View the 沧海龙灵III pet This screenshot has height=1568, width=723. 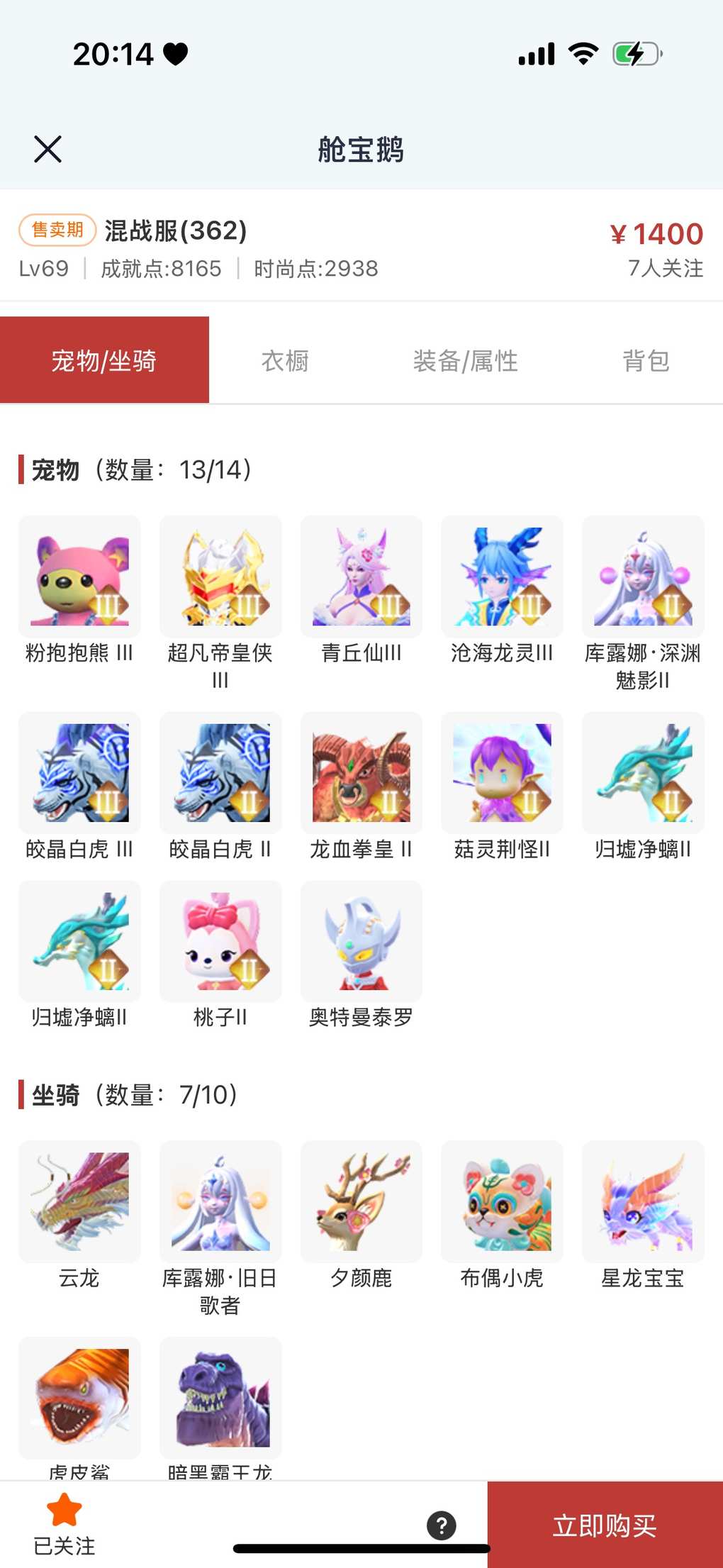click(x=502, y=577)
